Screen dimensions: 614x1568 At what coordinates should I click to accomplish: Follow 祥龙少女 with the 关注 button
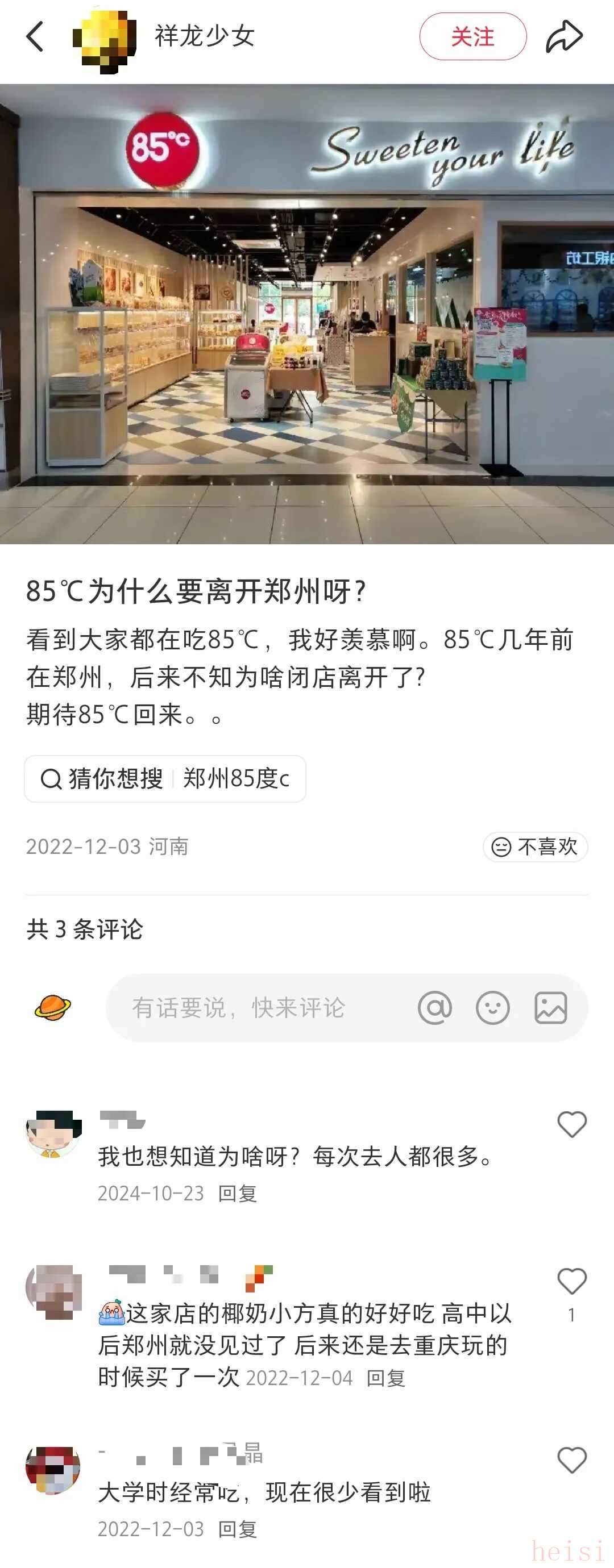point(472,36)
